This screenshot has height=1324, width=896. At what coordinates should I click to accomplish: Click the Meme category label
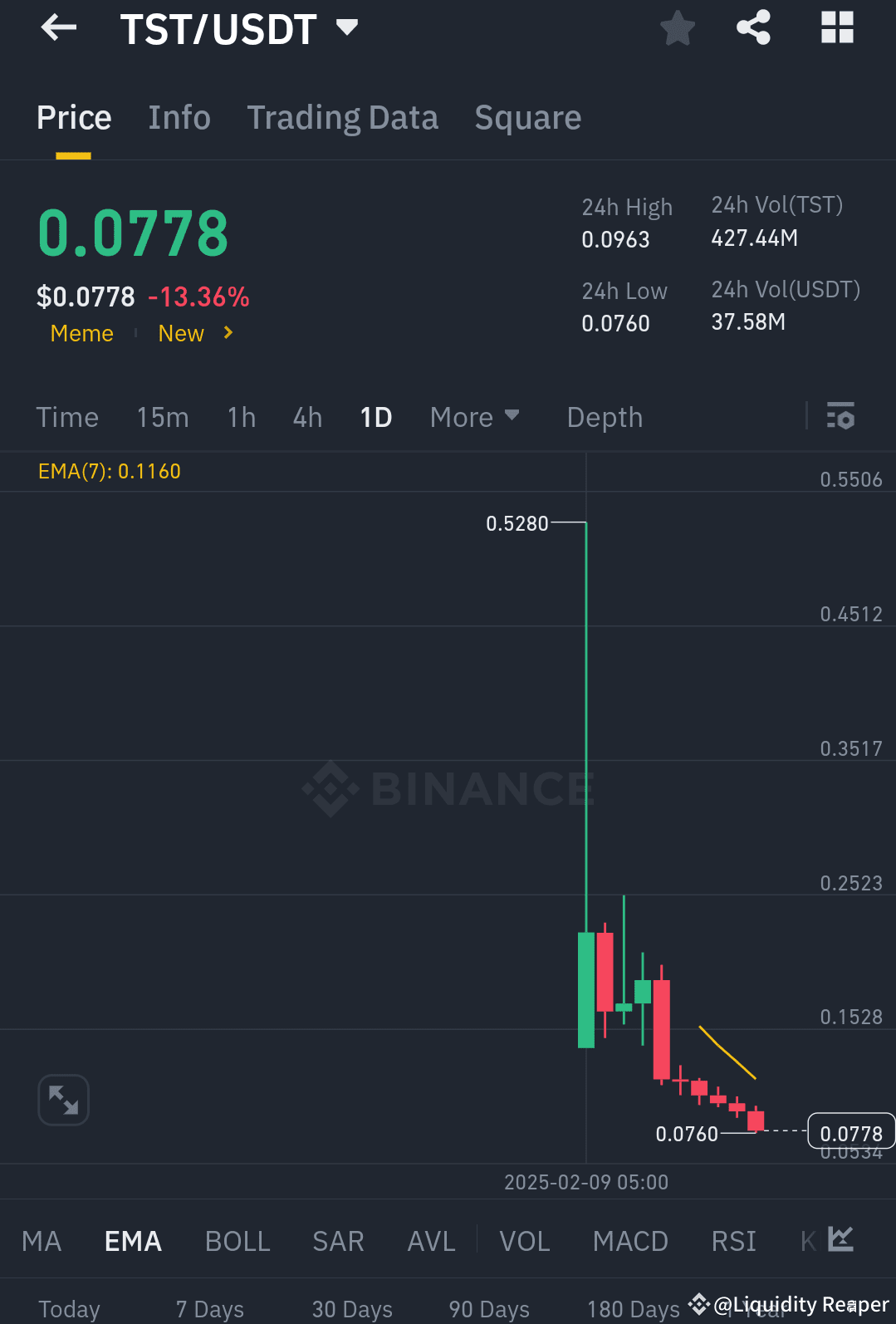81,333
